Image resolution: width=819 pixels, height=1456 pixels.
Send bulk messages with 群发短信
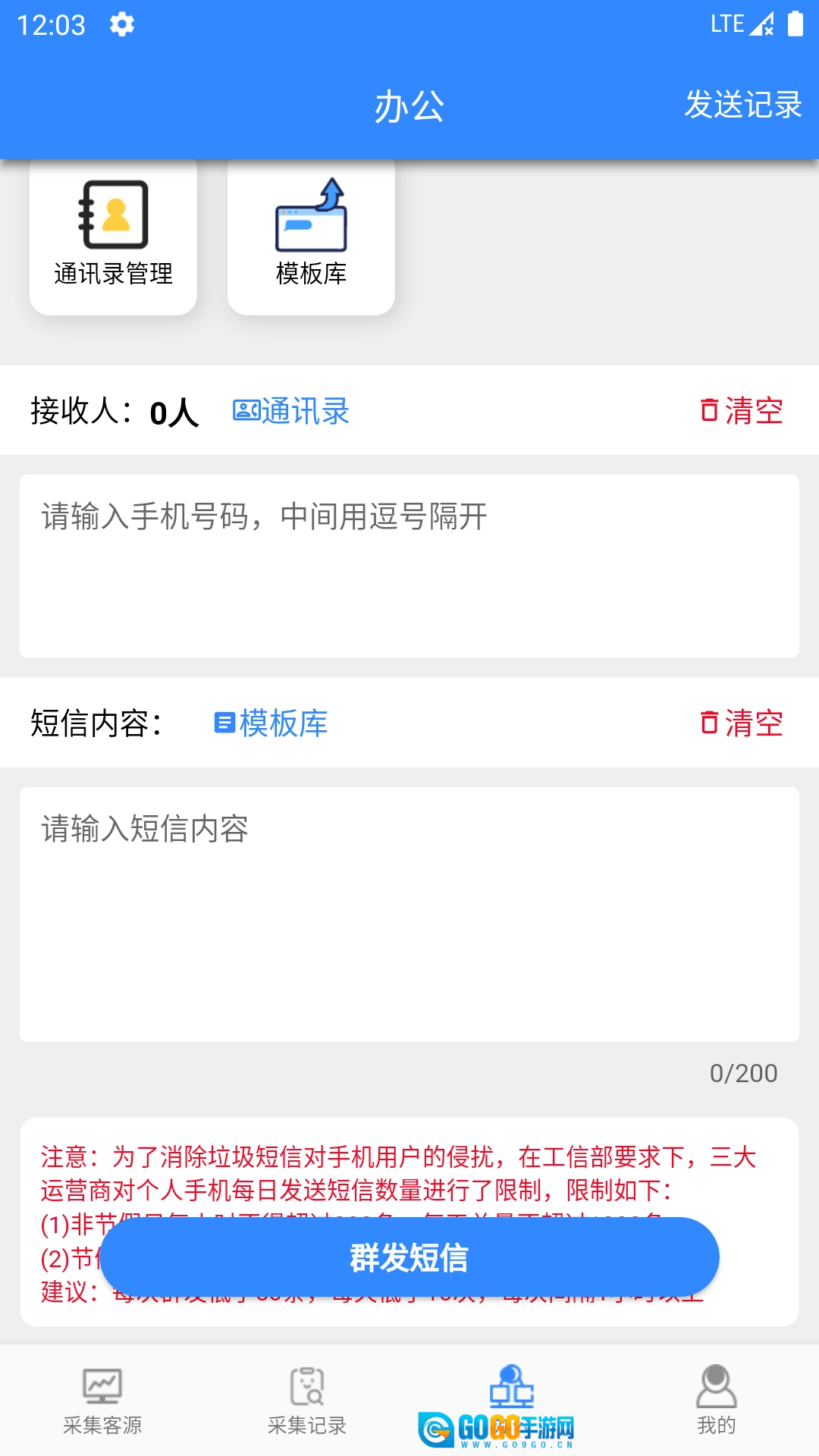409,1257
